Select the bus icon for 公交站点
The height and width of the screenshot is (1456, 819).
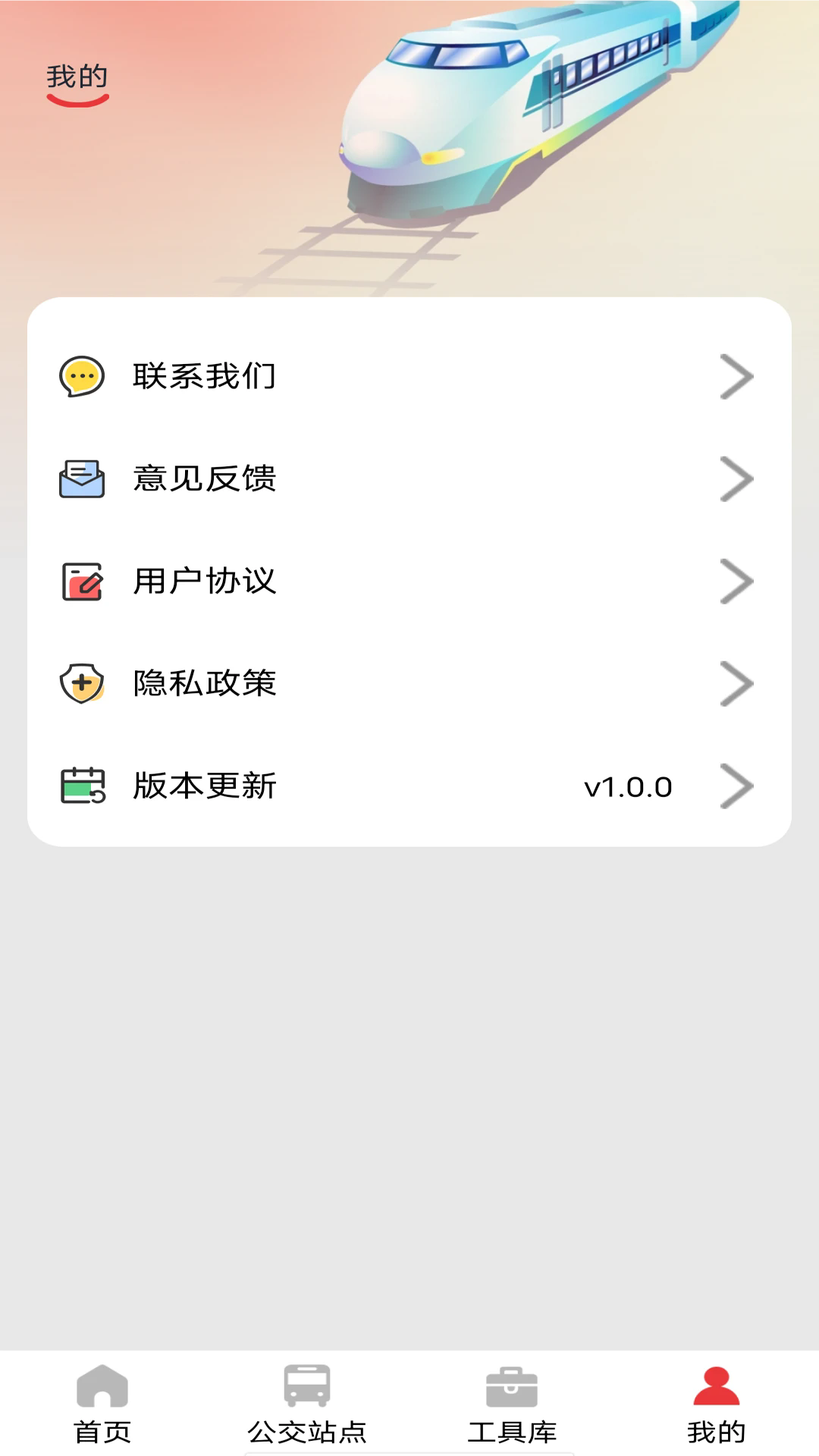click(306, 1390)
